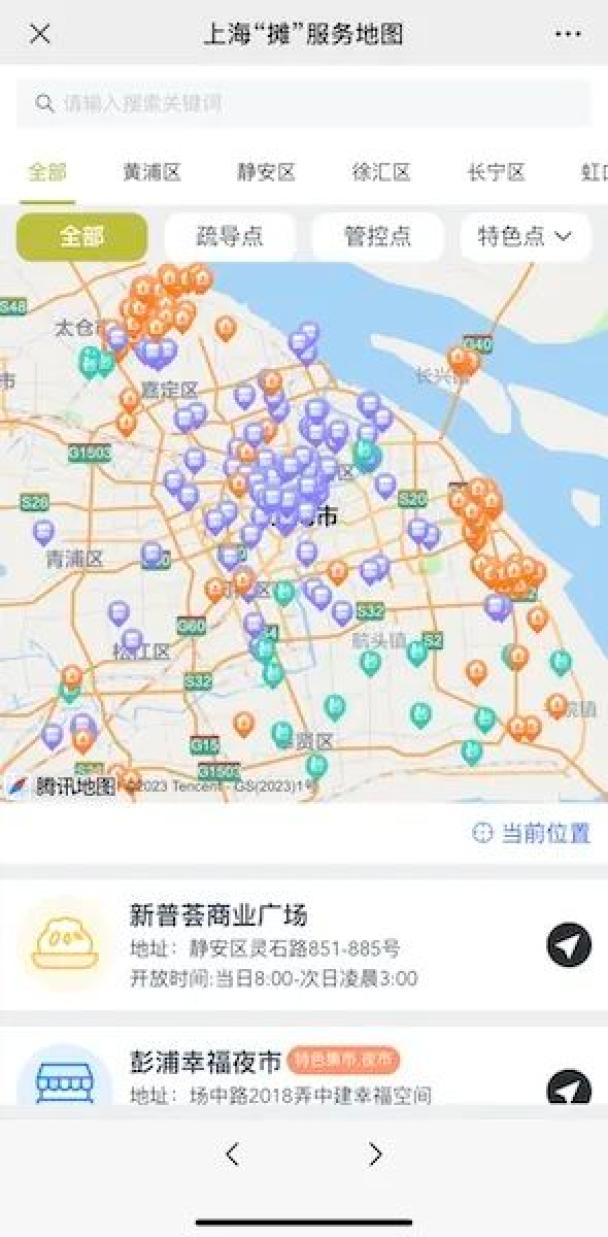Navigate to 新普荟商业广场
The image size is (608, 1237).
569,944
